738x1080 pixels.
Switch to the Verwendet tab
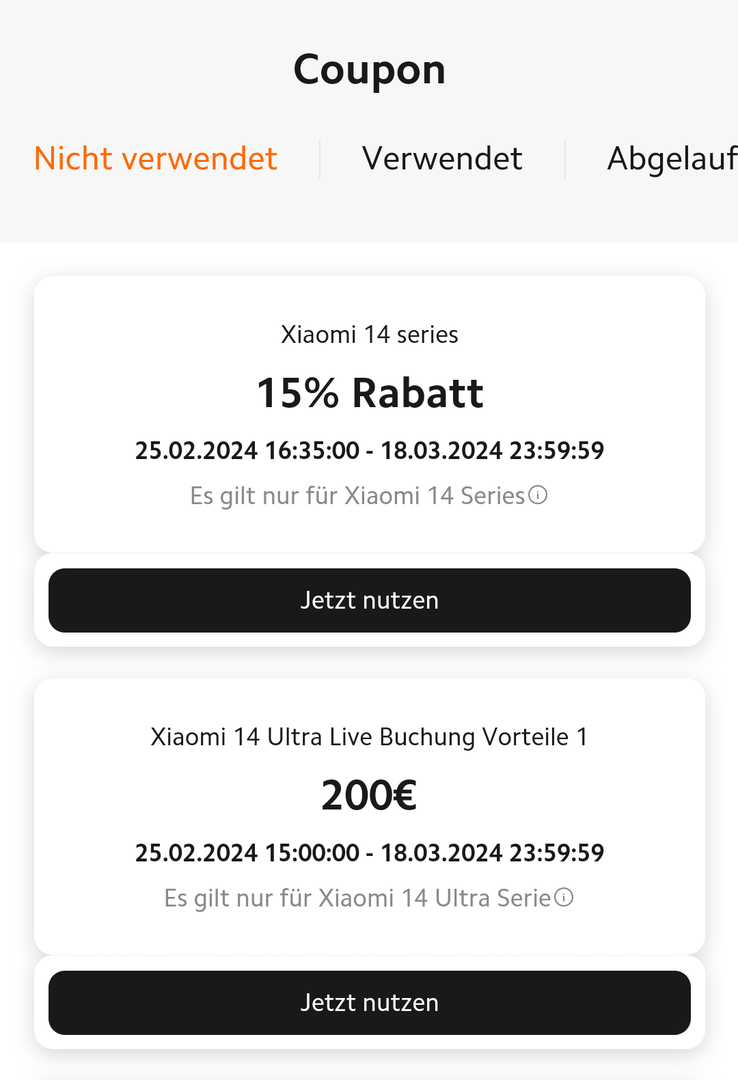[x=442, y=159]
